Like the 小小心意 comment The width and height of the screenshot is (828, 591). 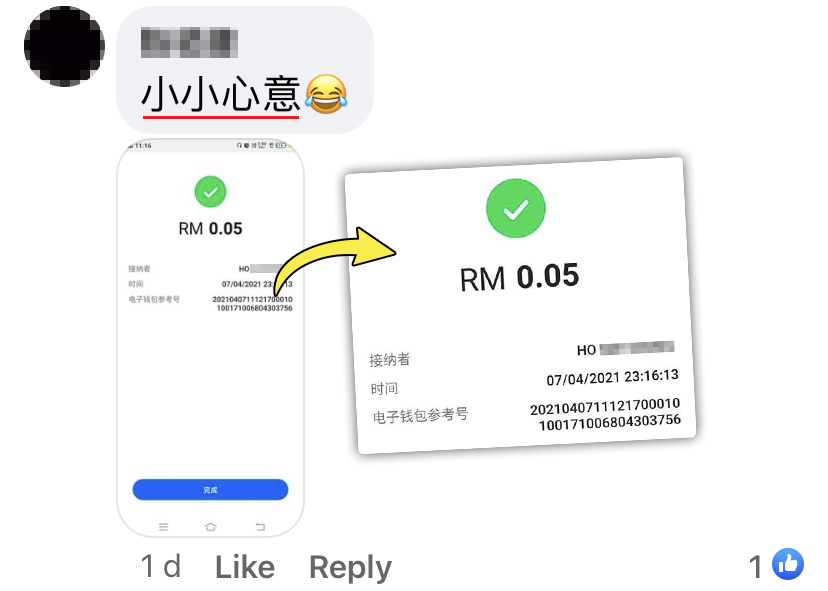(245, 567)
